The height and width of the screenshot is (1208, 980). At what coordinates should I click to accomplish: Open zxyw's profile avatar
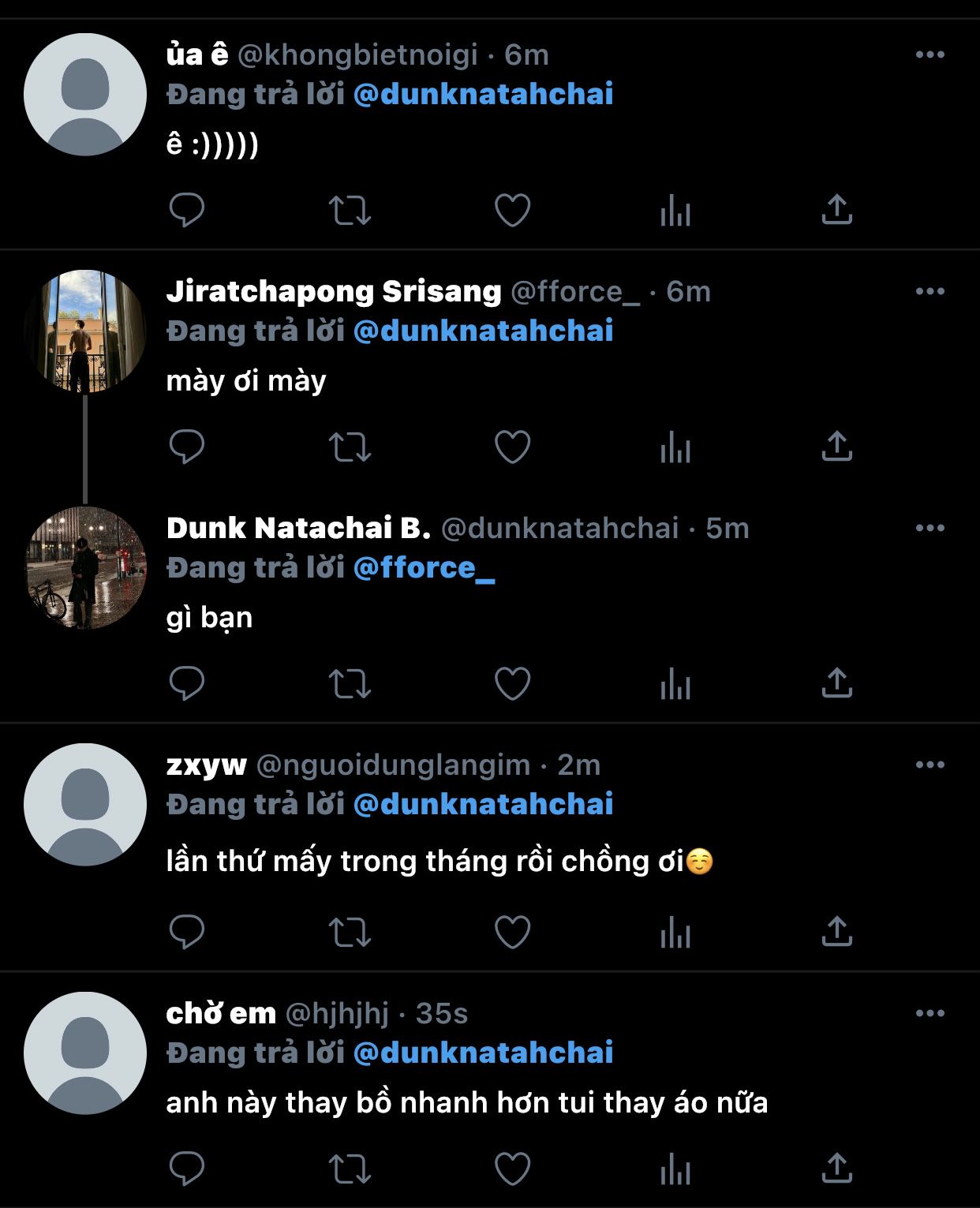85,804
